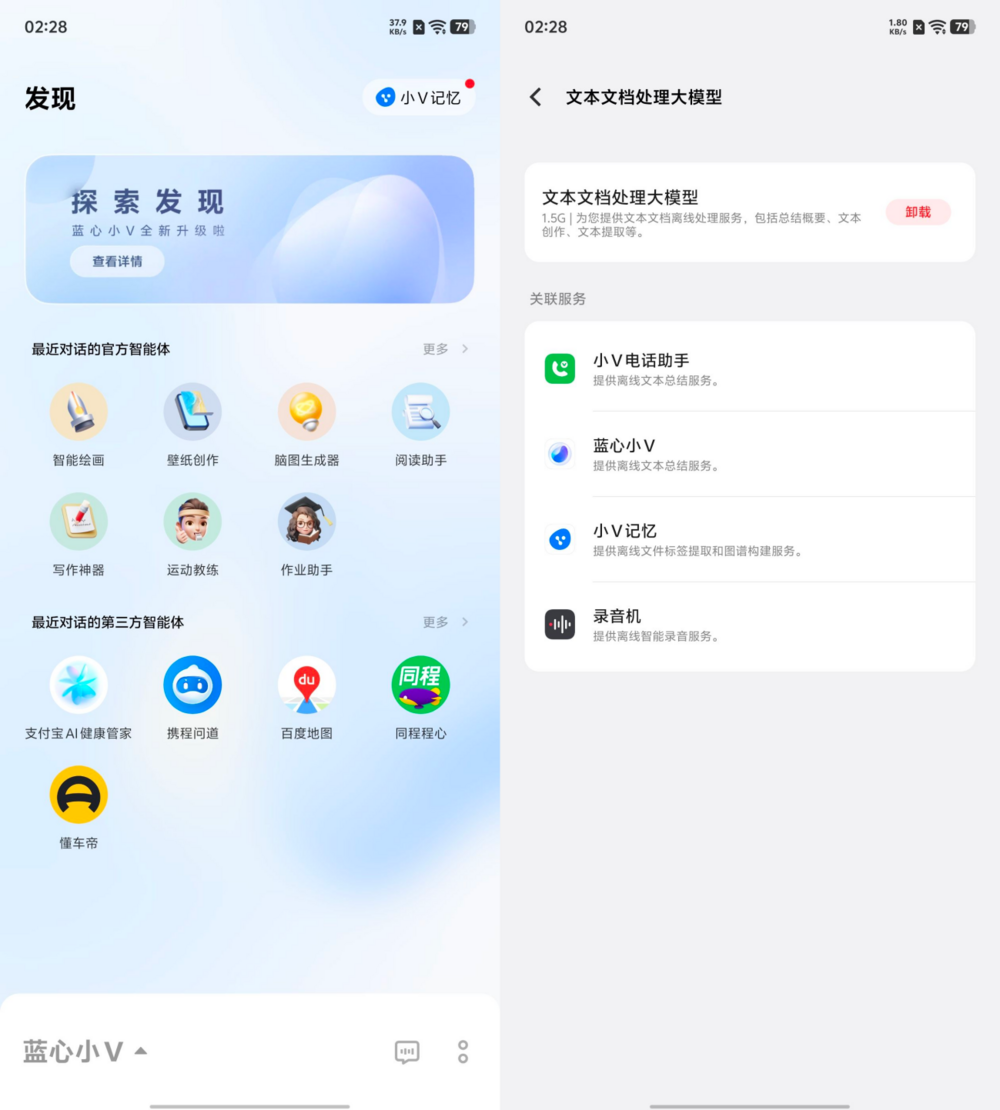Image resolution: width=1000 pixels, height=1110 pixels.
Task: Expand the 蓝心小V dropdown arrow
Action: [x=141, y=1051]
